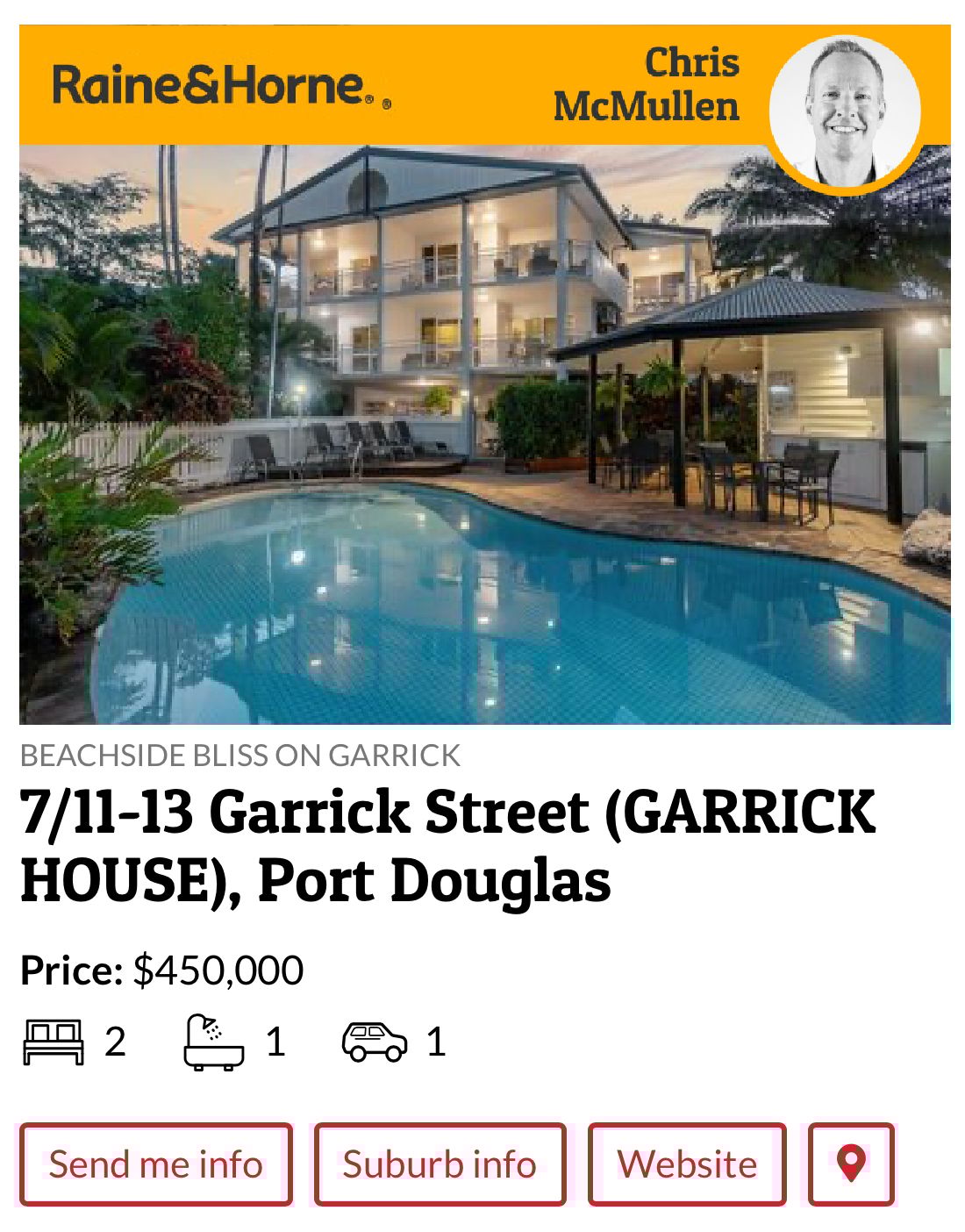Visit the listing's Website

pyautogui.click(x=687, y=1164)
